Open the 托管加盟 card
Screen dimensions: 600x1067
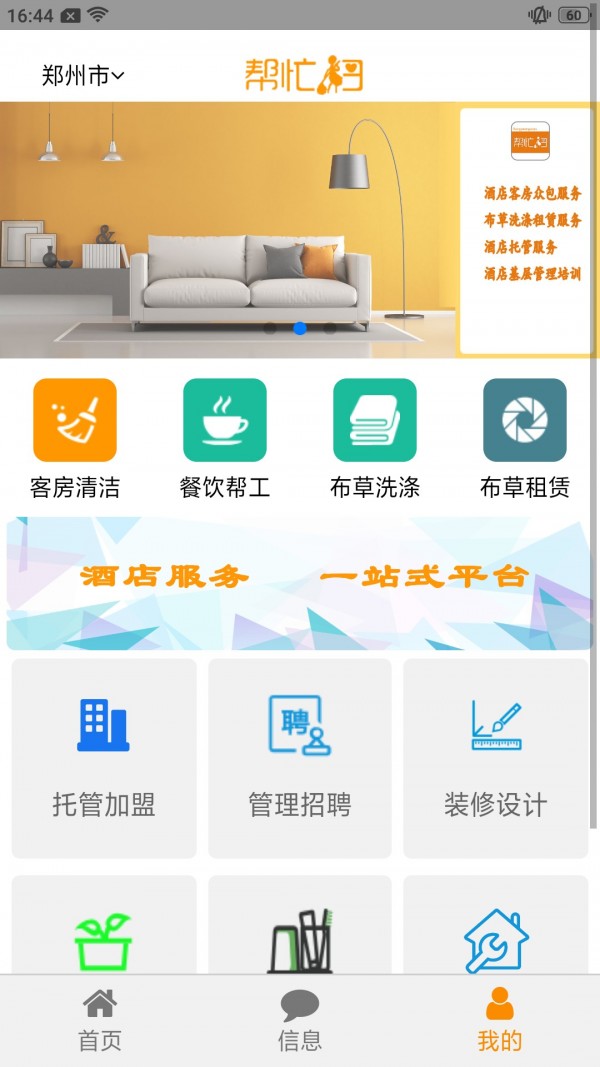click(104, 758)
